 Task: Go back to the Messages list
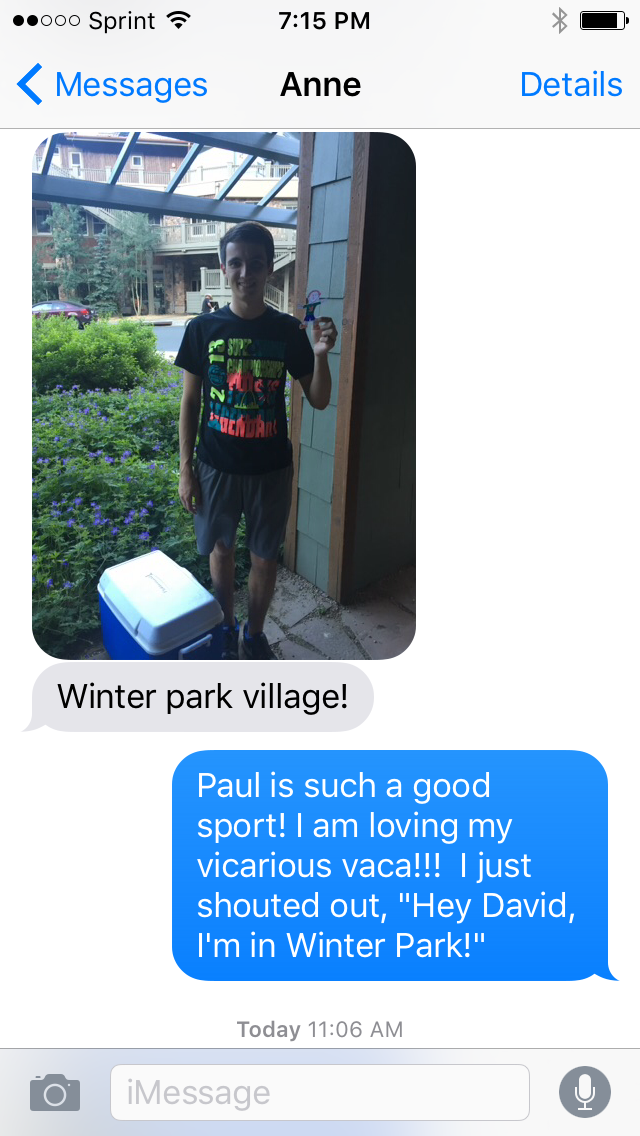[x=110, y=85]
